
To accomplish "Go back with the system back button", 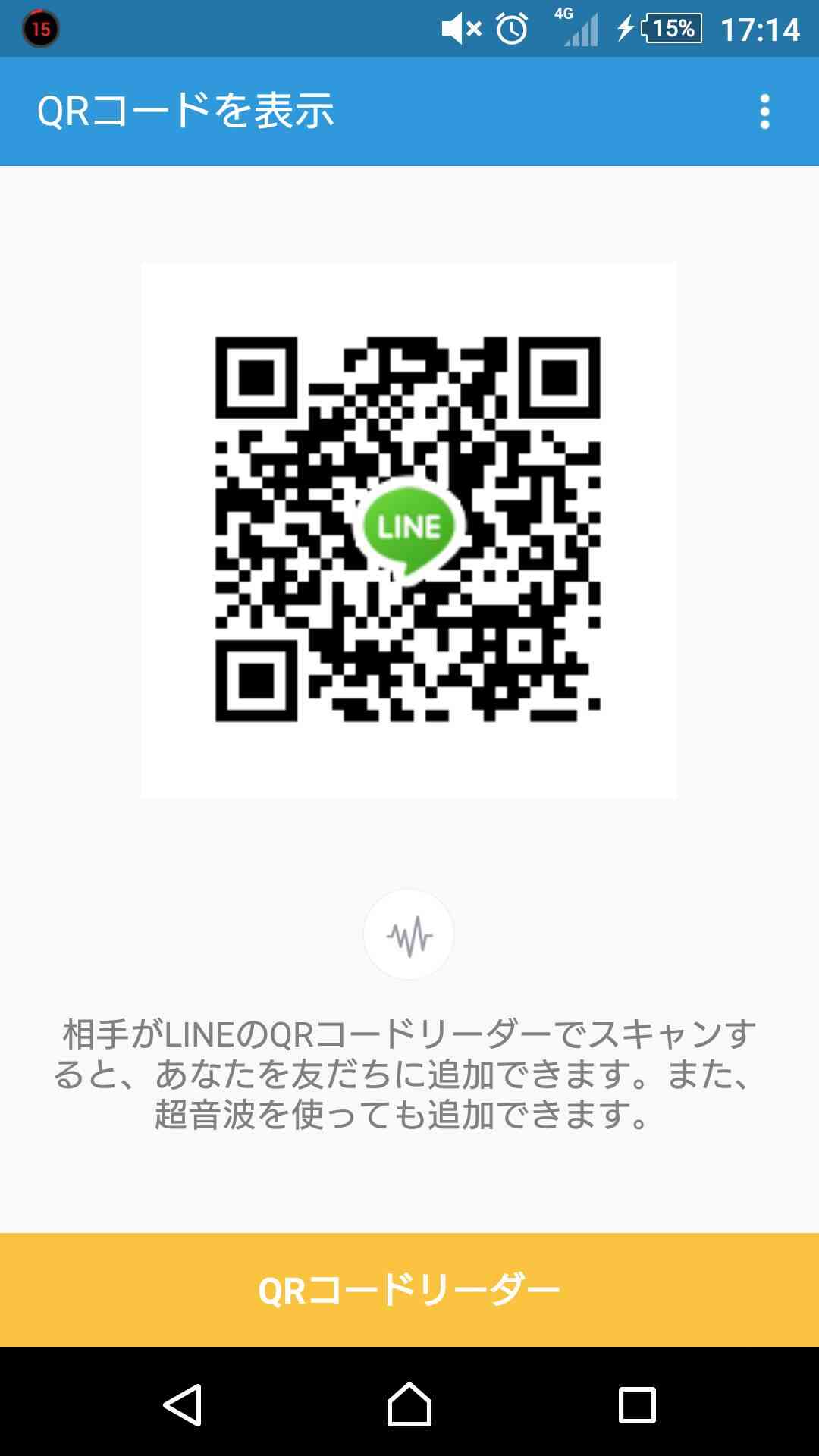I will pyautogui.click(x=182, y=1404).
